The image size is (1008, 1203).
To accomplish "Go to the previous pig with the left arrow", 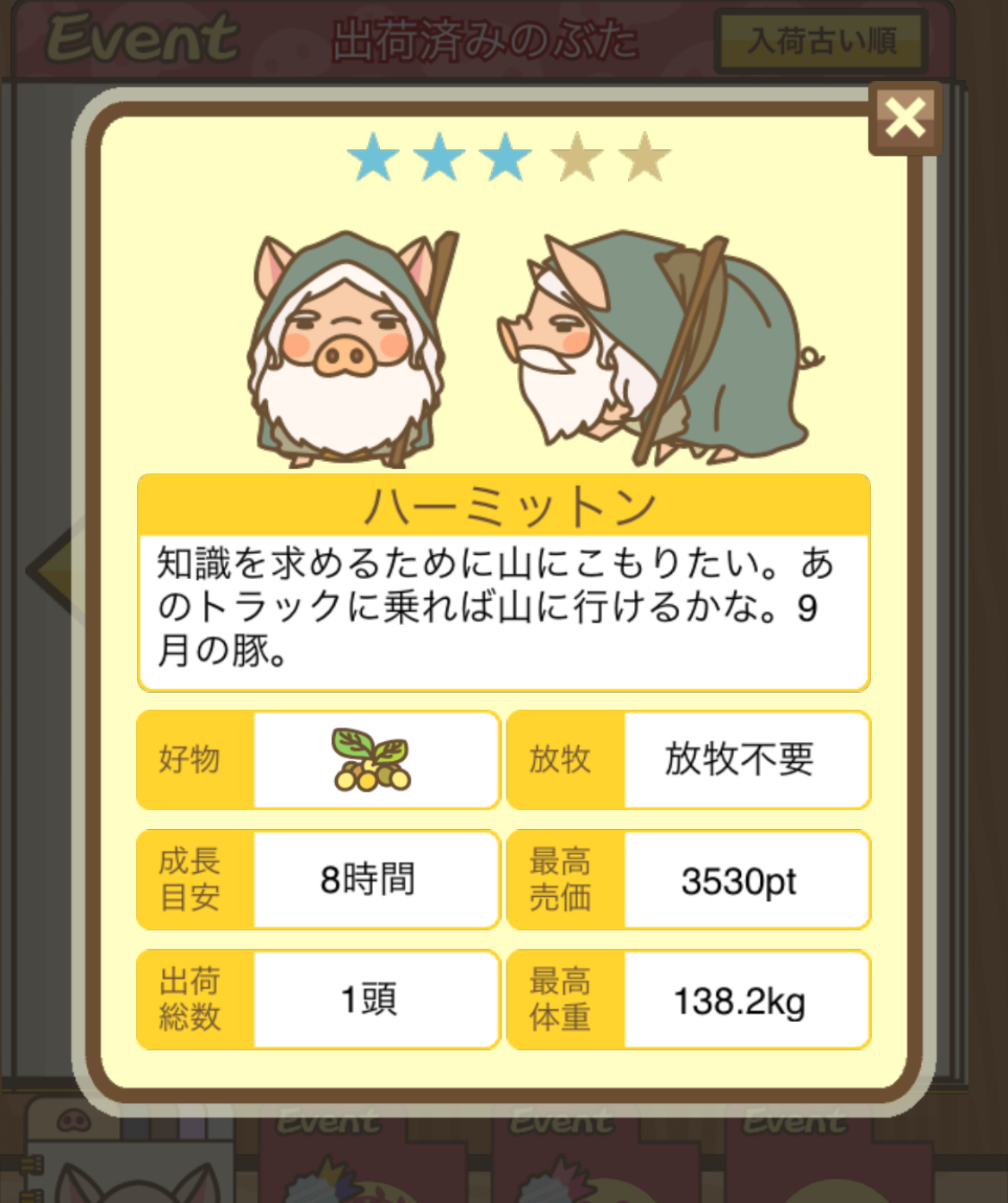I will 50,570.
